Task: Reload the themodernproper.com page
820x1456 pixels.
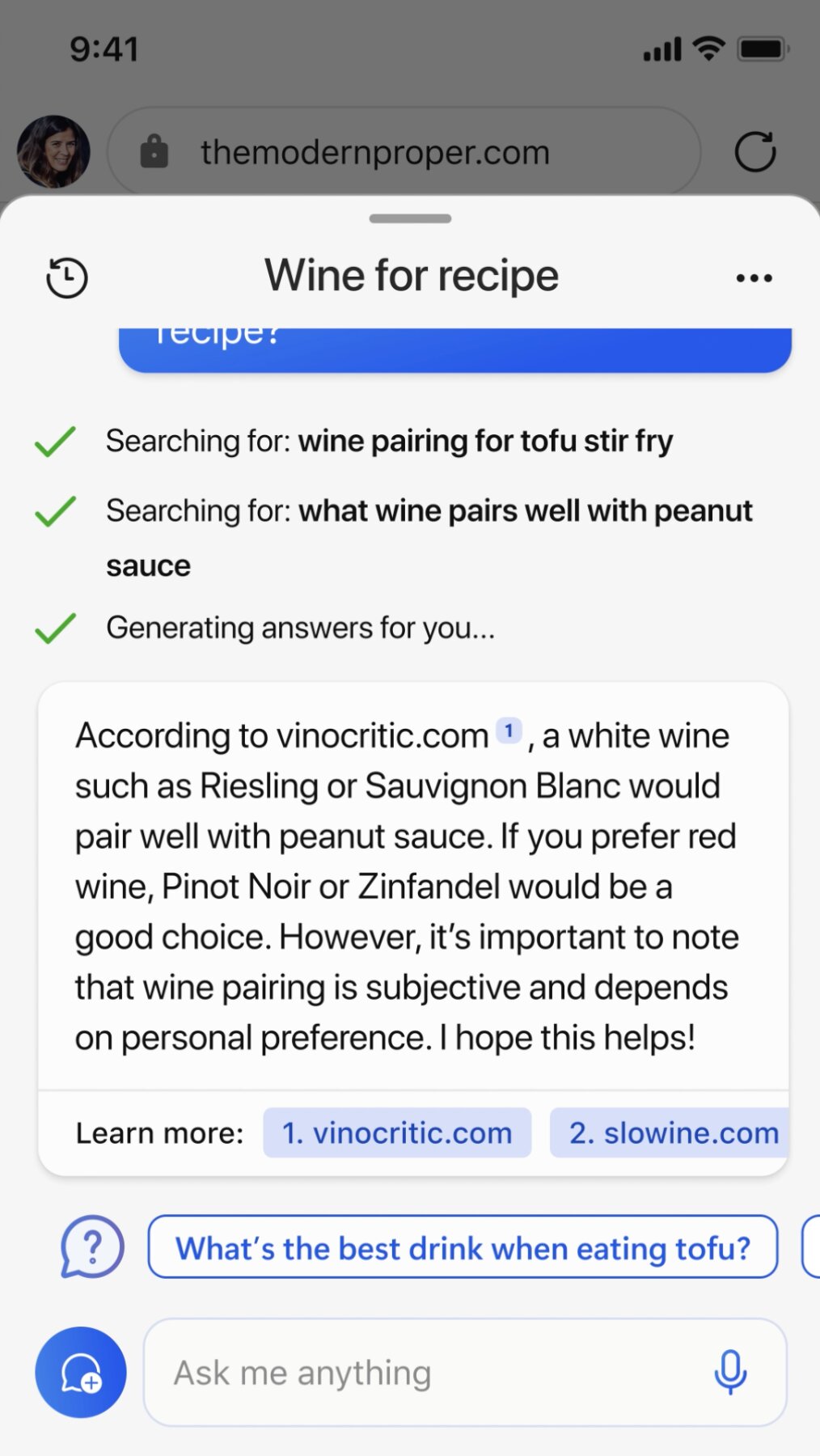Action: 755,151
